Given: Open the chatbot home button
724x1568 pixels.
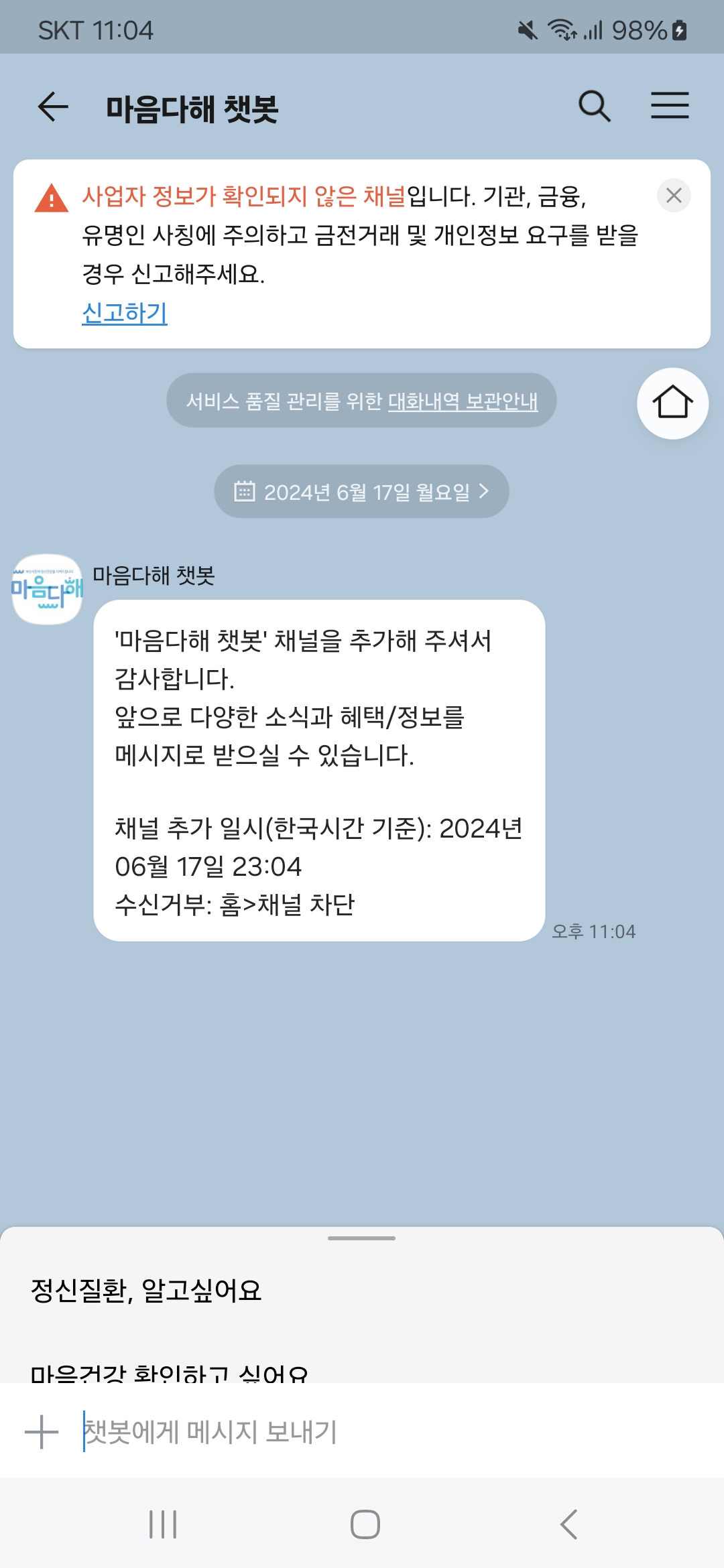Looking at the screenshot, I should point(672,403).
